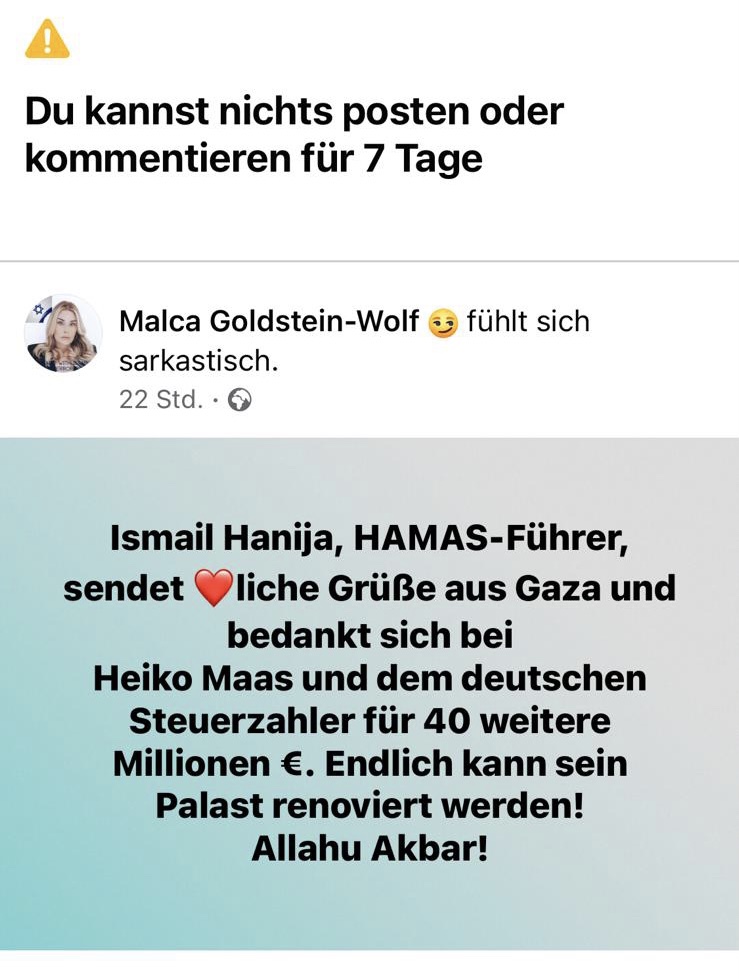
Task: Open Malca Goldstein-Wolf's profile picture
Action: pos(63,334)
